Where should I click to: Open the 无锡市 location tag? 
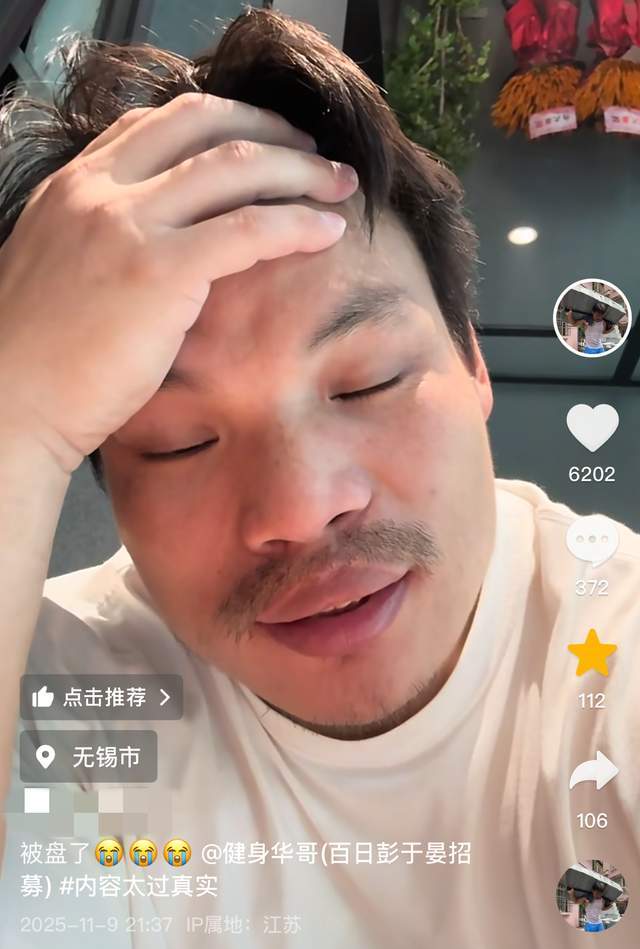[x=89, y=757]
